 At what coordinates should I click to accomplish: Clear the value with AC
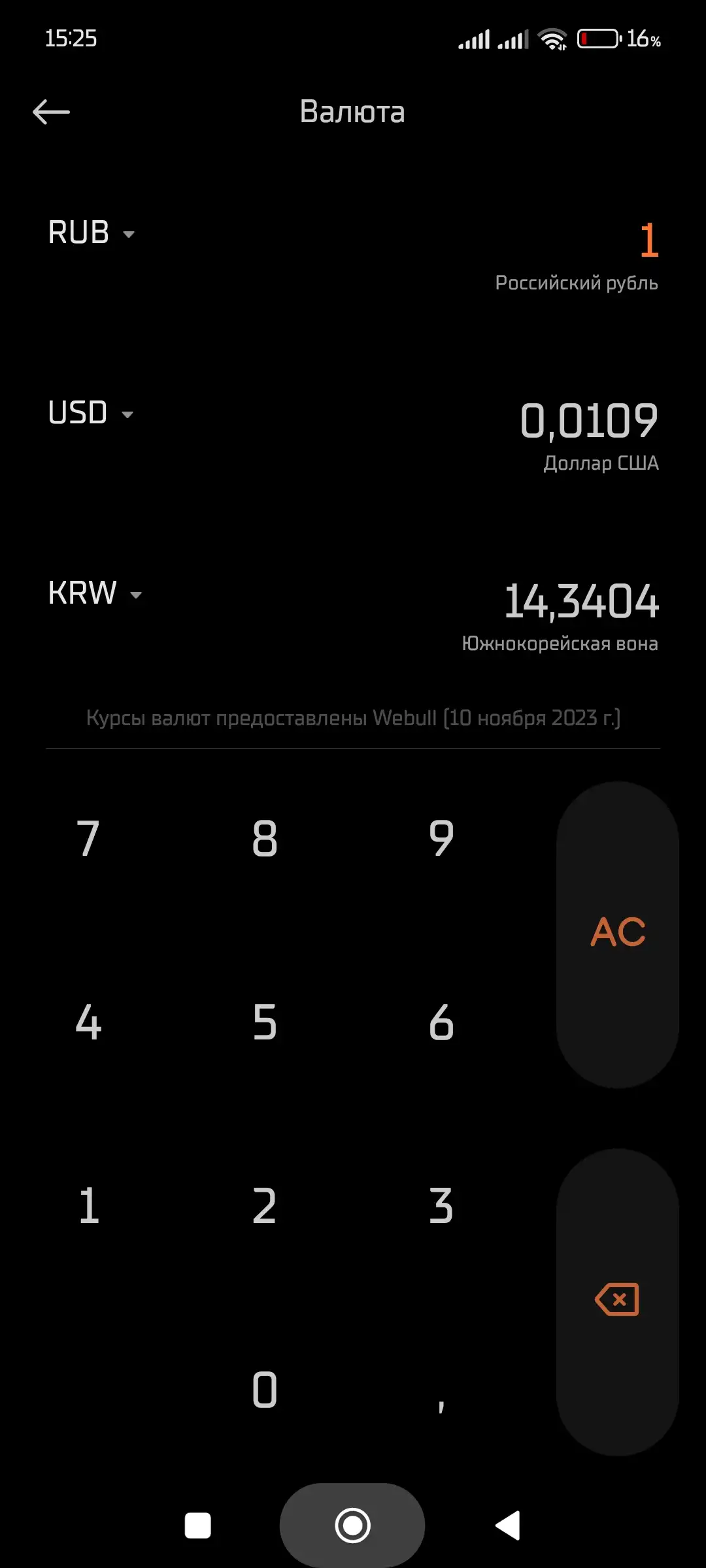point(618,934)
